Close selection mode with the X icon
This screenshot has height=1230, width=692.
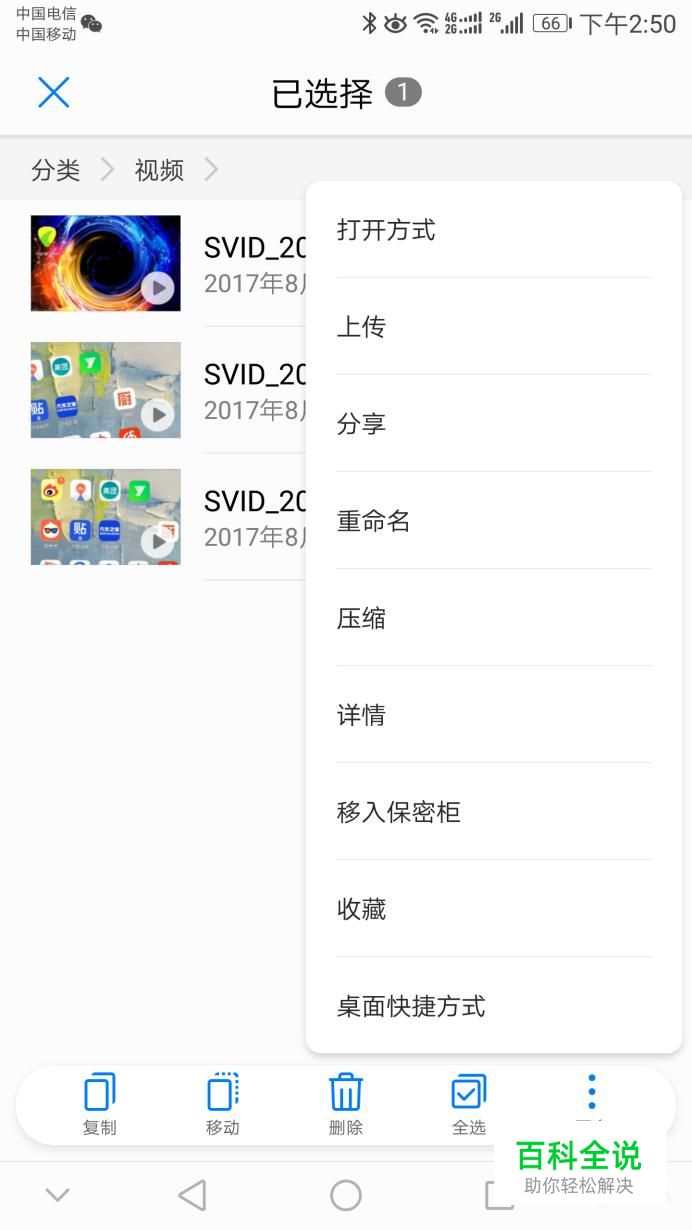(53, 93)
